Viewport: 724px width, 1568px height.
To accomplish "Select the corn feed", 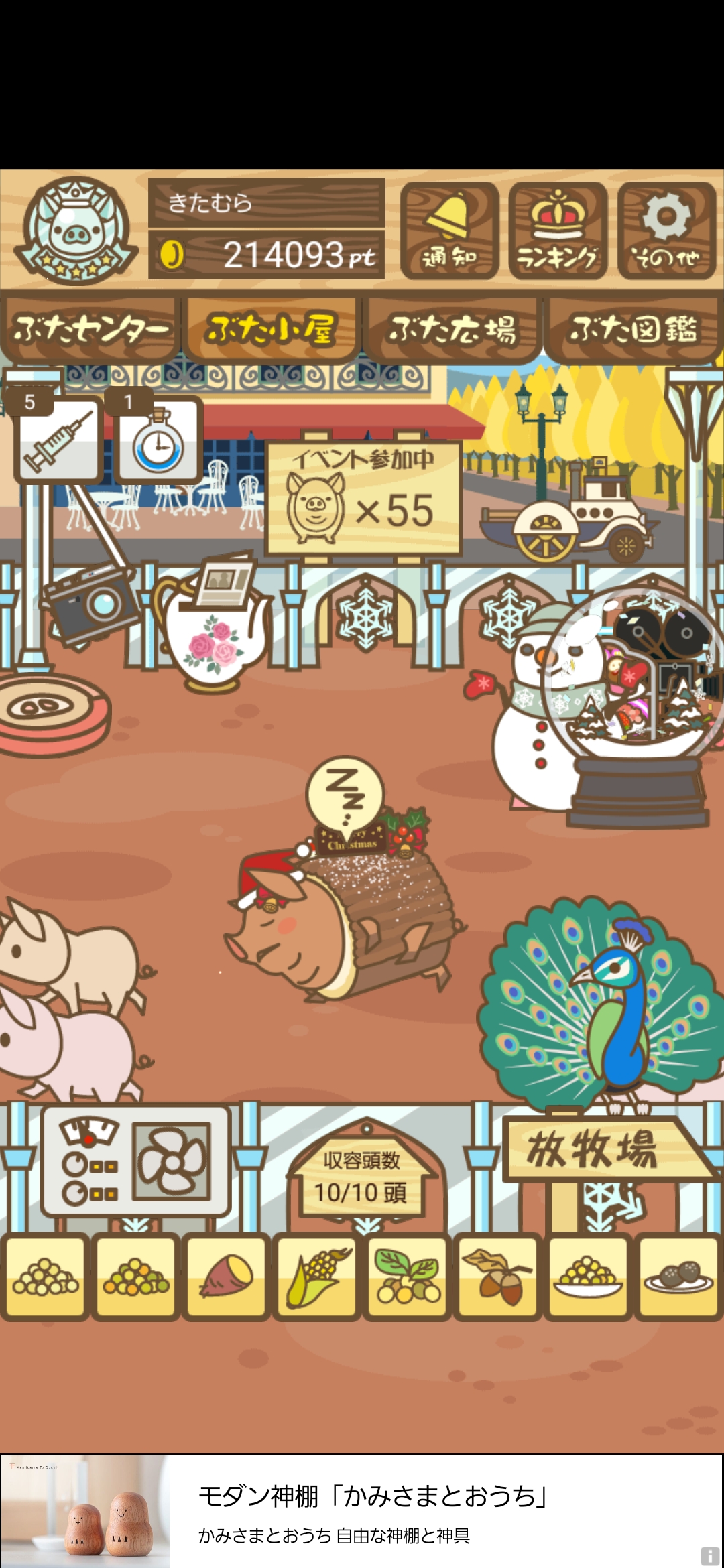I will click(317, 1277).
